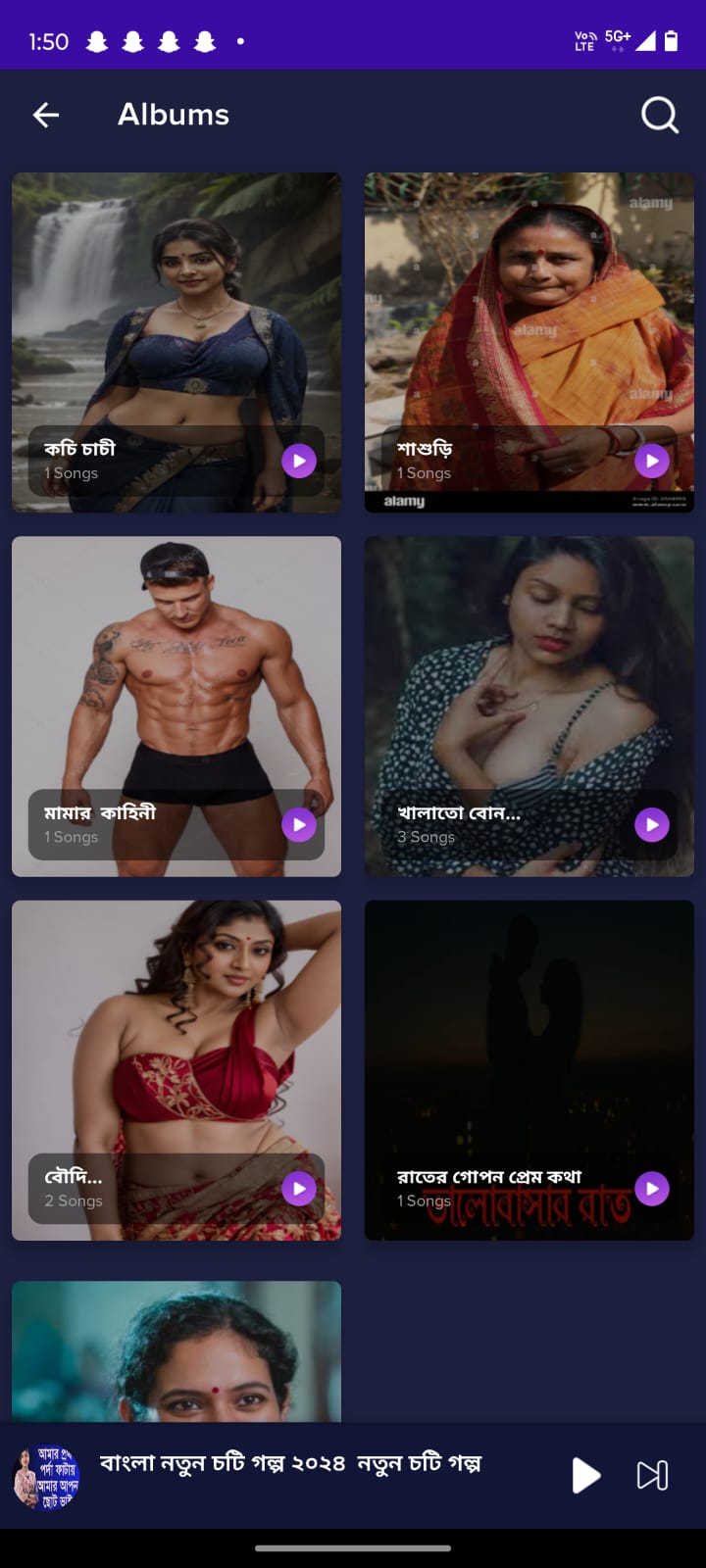706x1568 pixels.
Task: Play the কচি চাচী album
Action: [299, 461]
